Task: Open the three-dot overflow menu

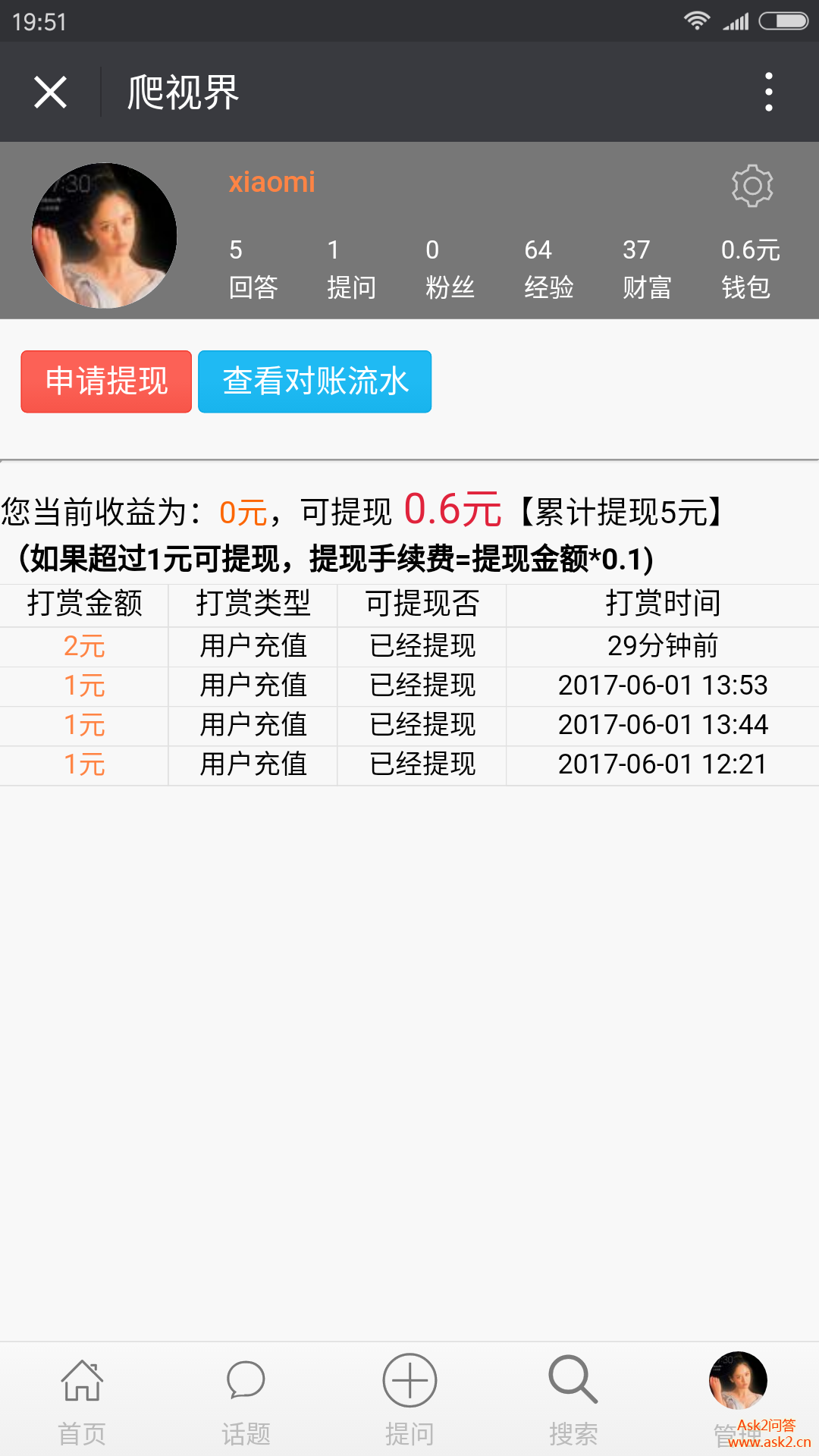Action: point(768,93)
